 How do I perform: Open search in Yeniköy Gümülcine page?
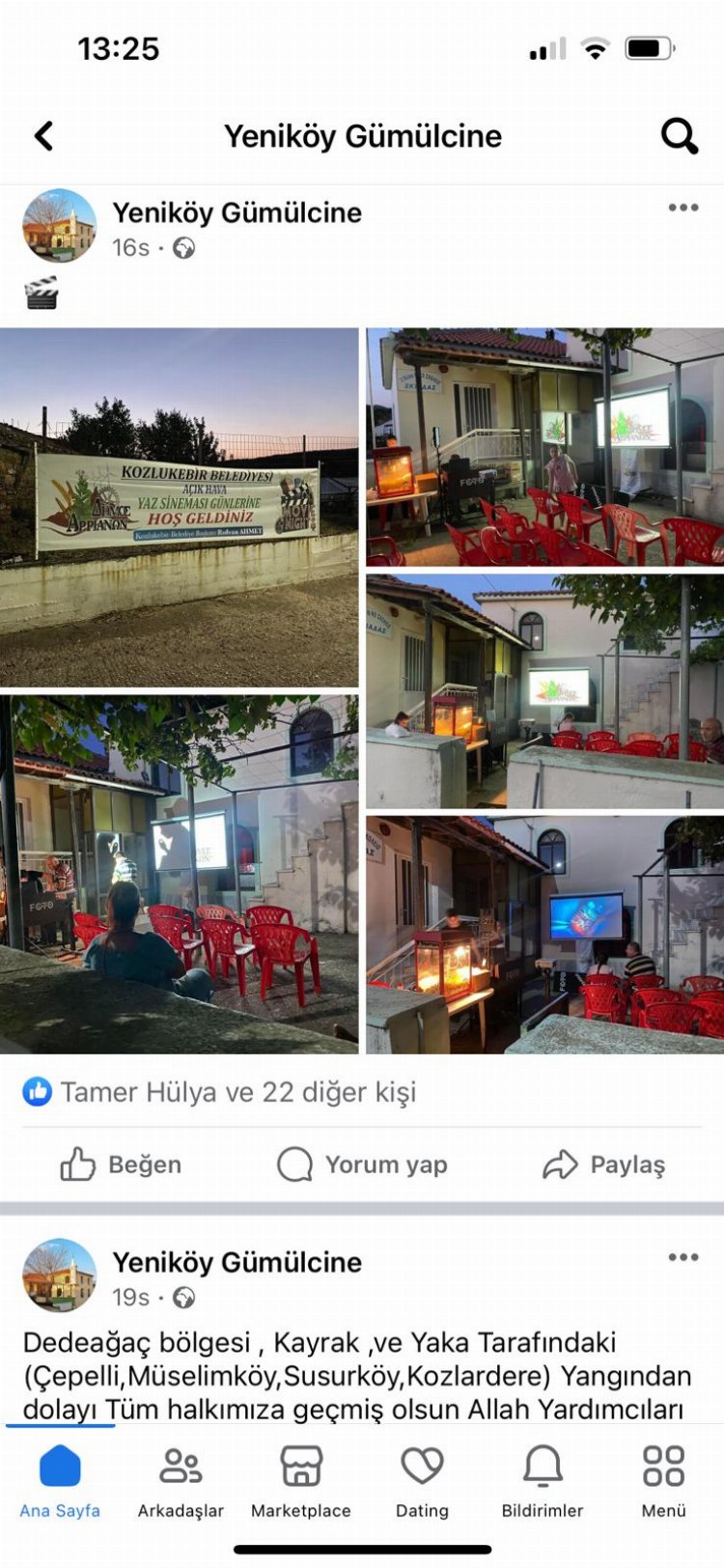click(679, 136)
